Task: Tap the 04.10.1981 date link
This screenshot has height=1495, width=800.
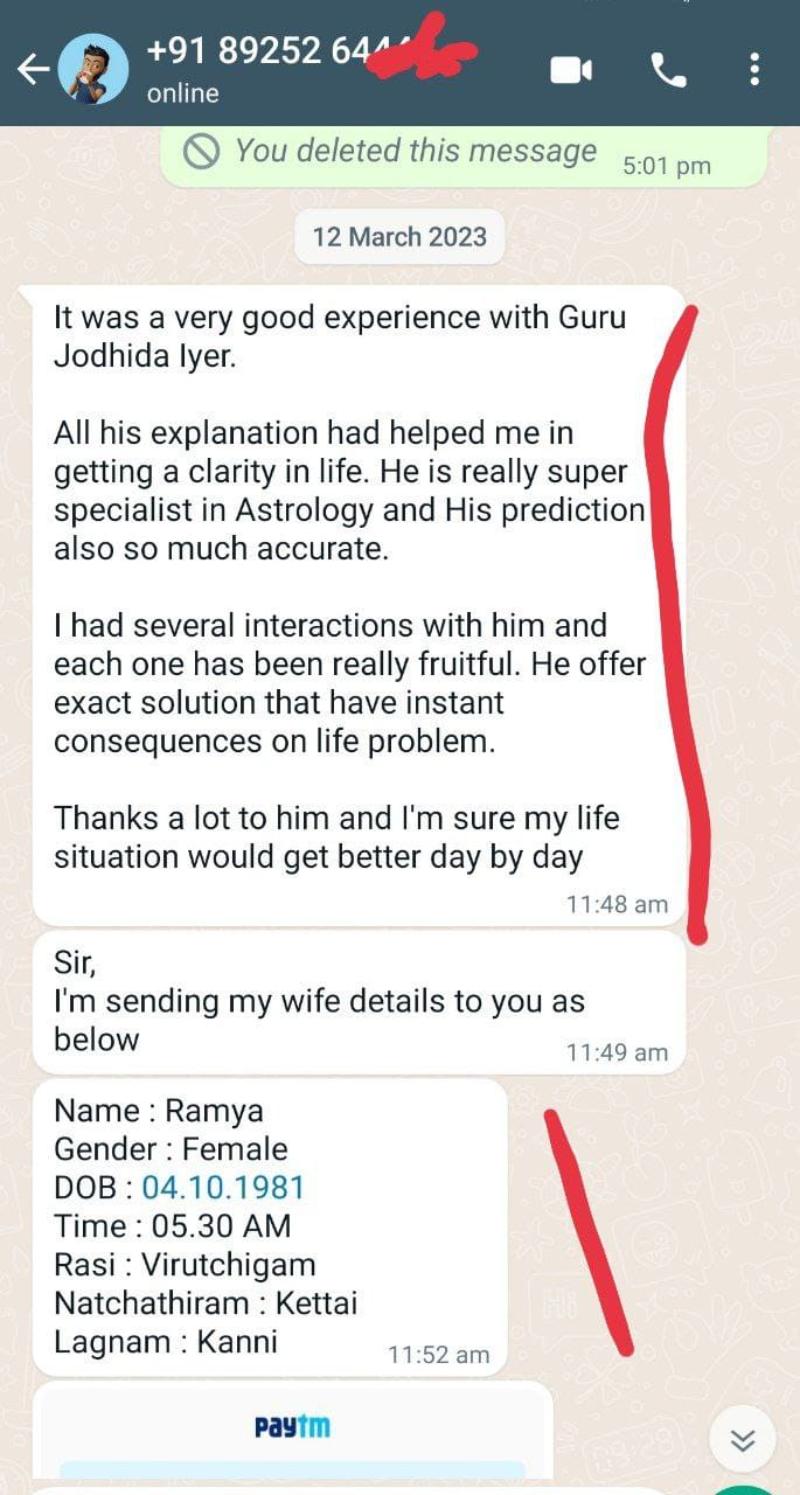Action: coord(223,1187)
